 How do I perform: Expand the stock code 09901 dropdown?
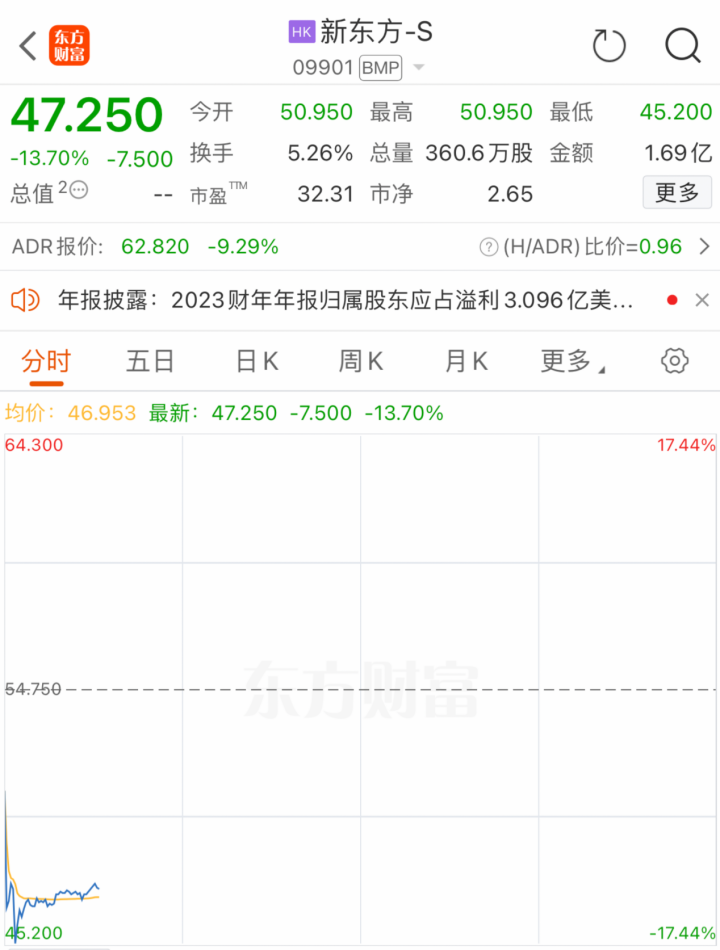pos(419,68)
